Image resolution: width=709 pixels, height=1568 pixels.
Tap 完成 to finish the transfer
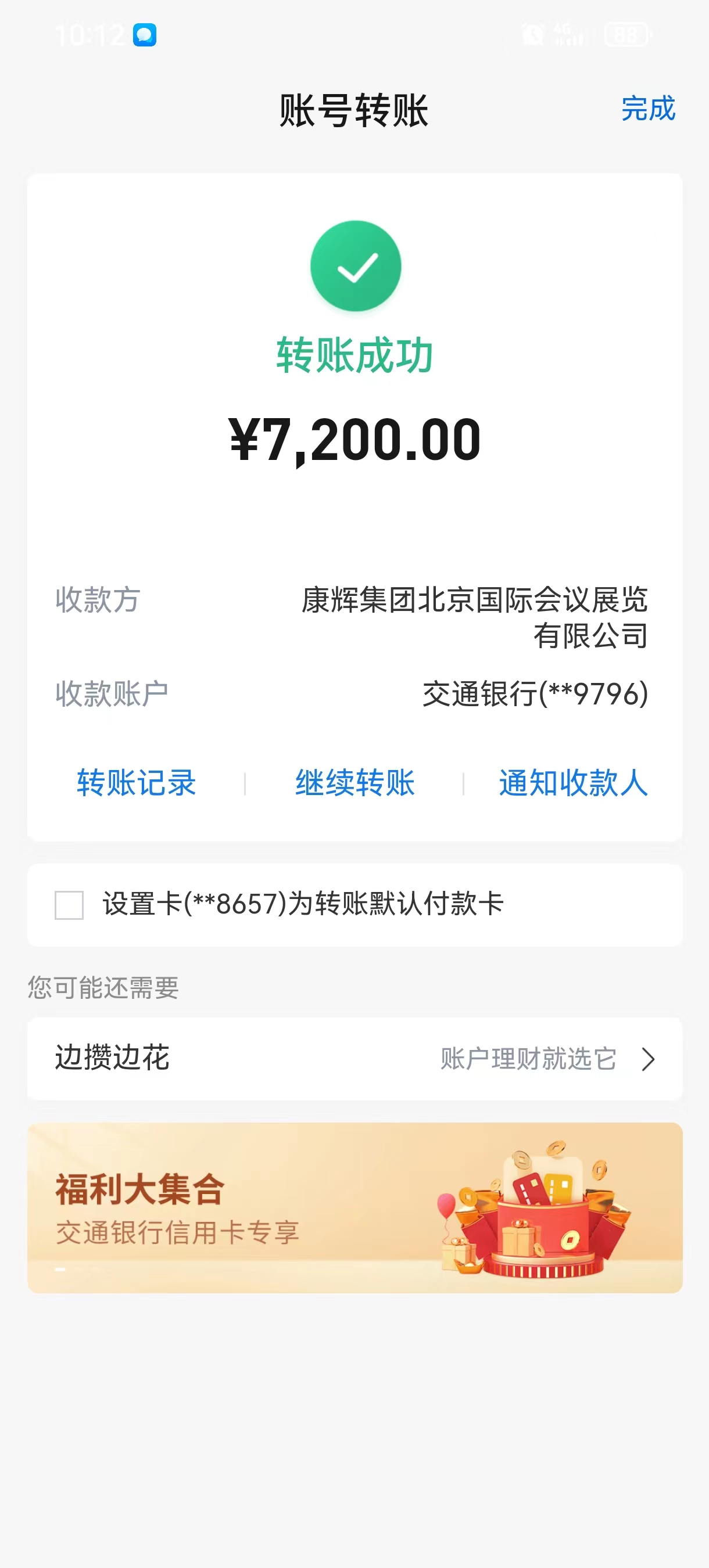647,110
